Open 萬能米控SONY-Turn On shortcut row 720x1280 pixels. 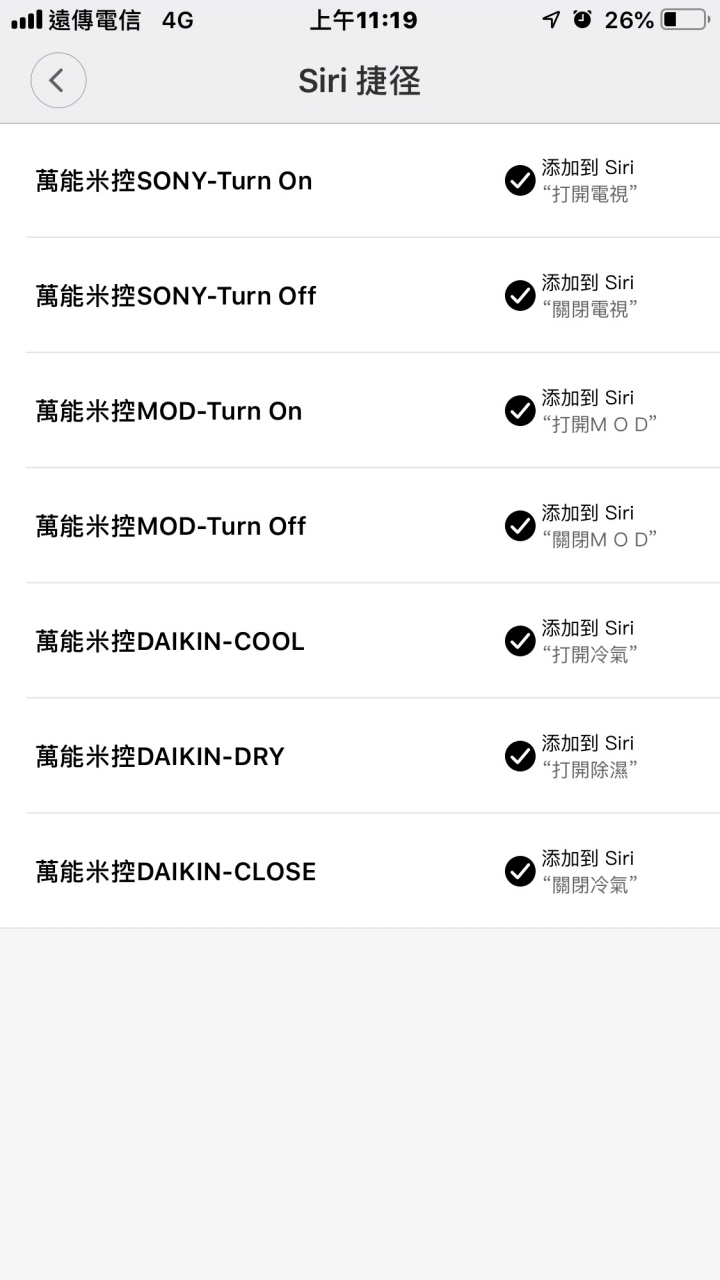[x=360, y=181]
